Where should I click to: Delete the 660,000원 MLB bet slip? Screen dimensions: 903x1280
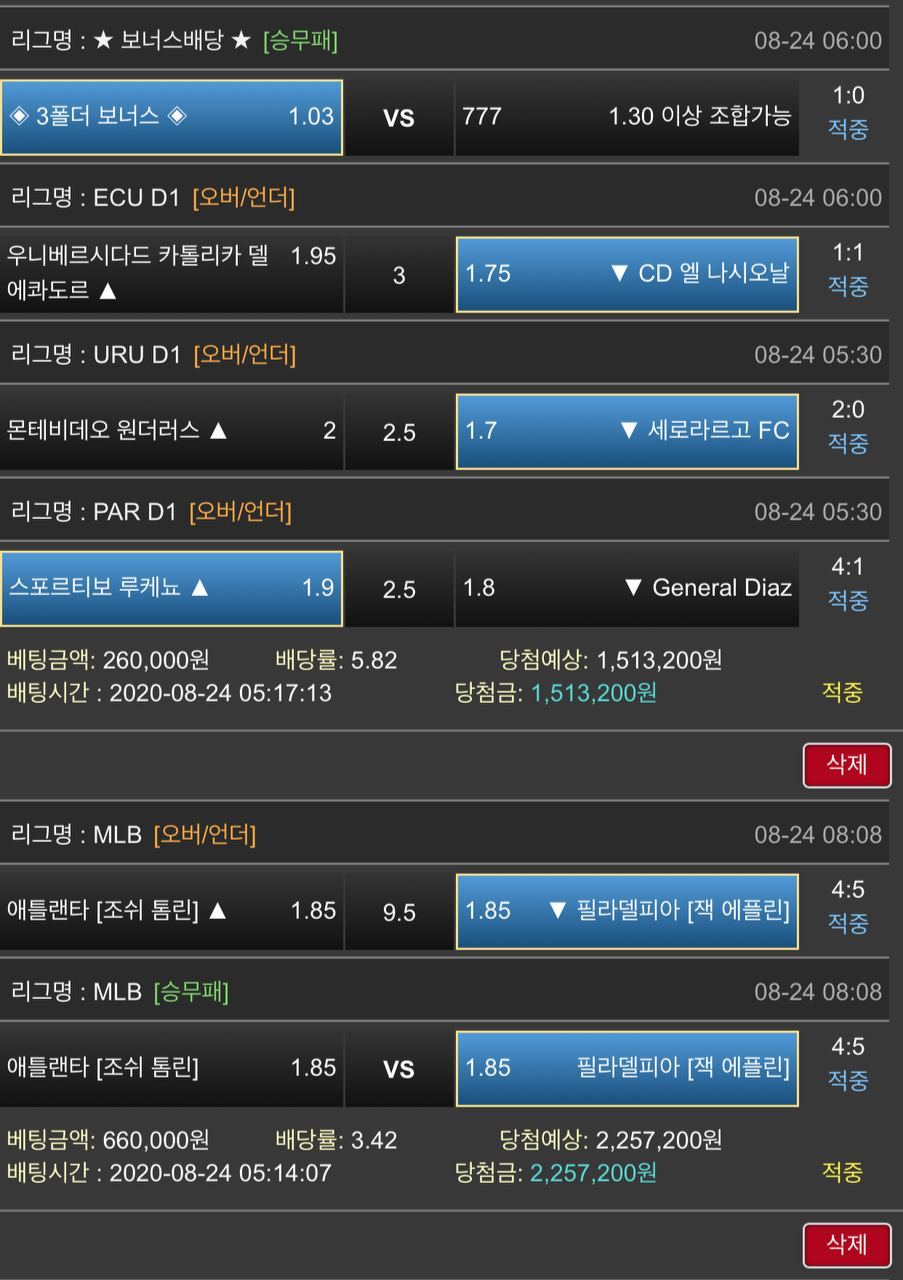(846, 1245)
